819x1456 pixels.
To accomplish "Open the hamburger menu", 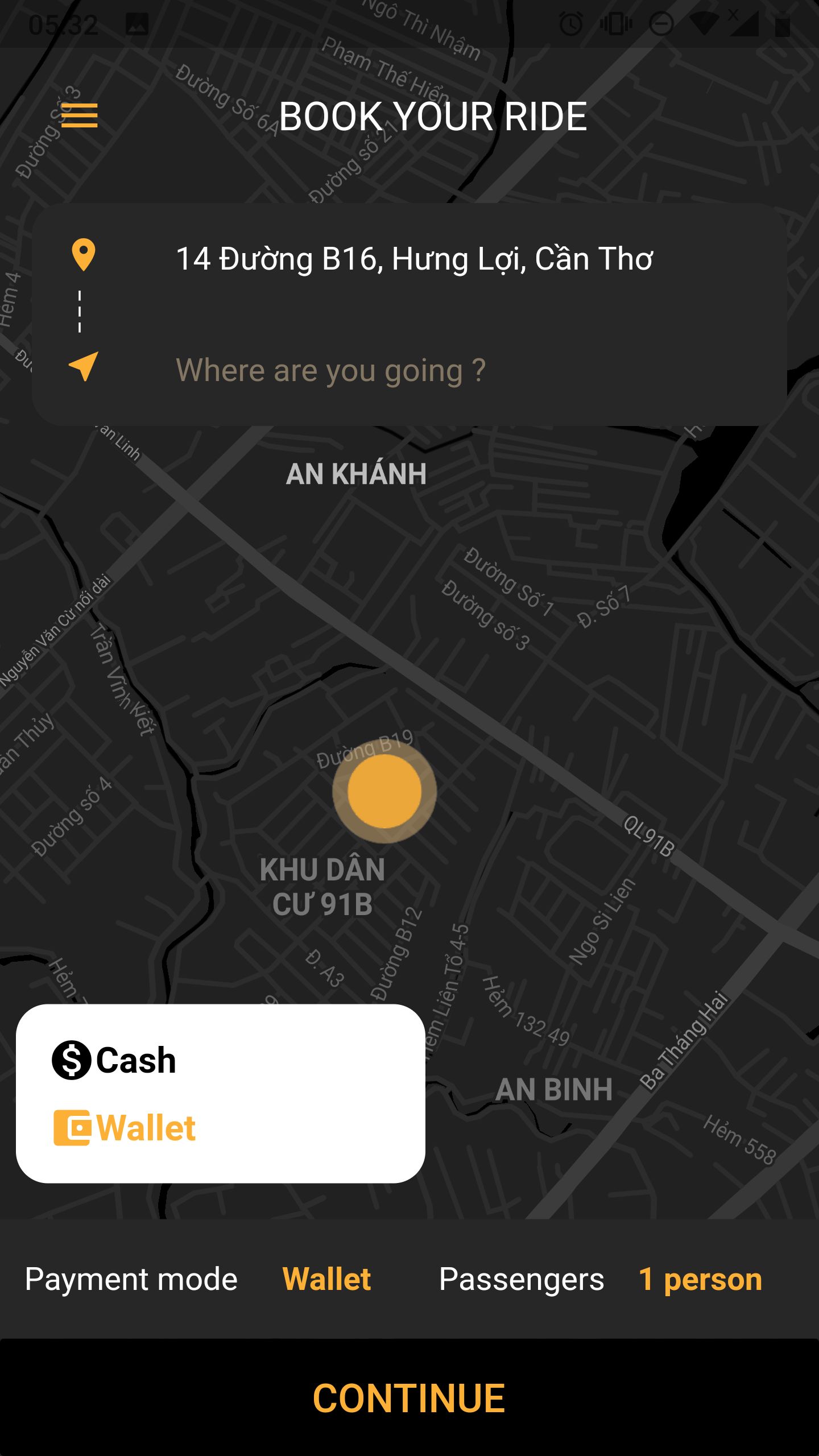I will point(80,115).
